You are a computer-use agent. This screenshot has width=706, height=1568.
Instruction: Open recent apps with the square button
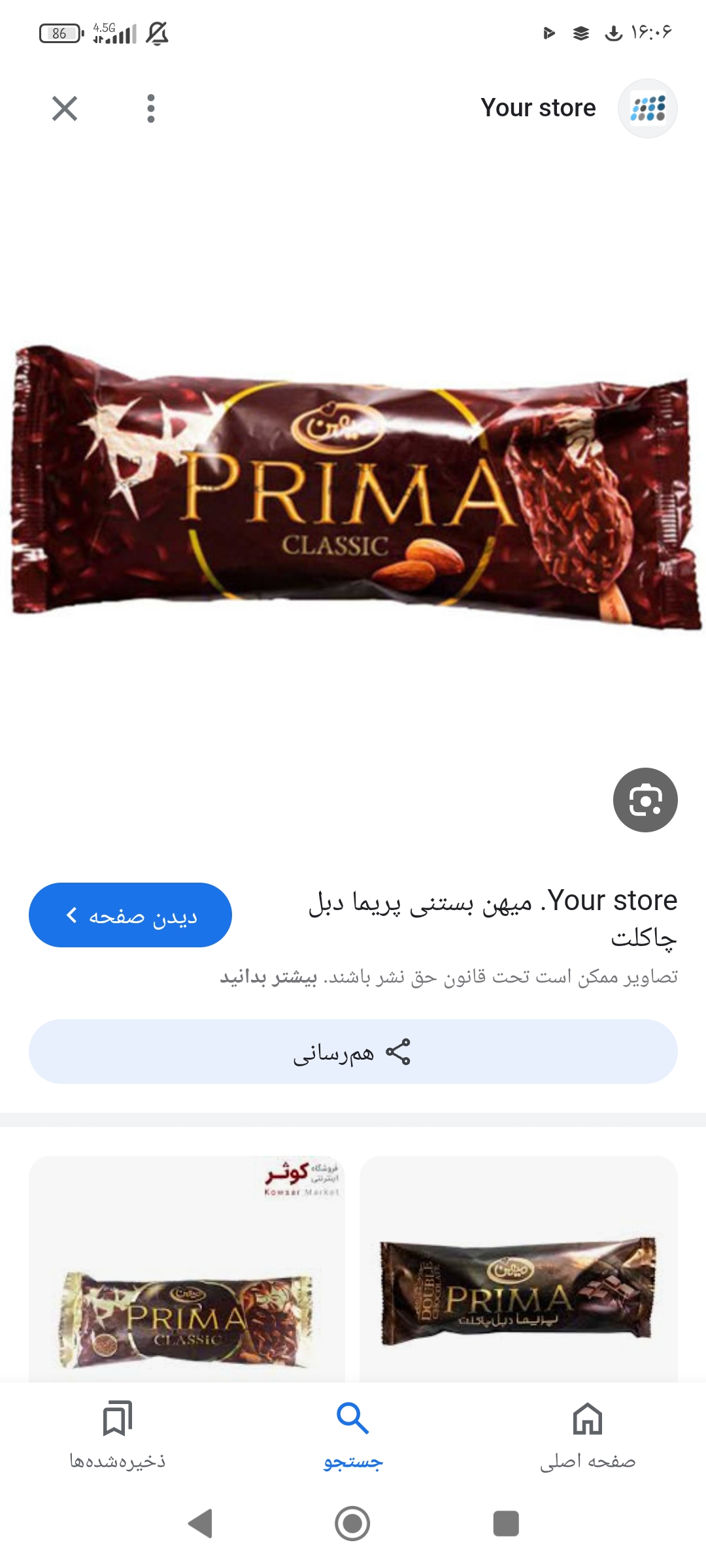[x=505, y=1524]
